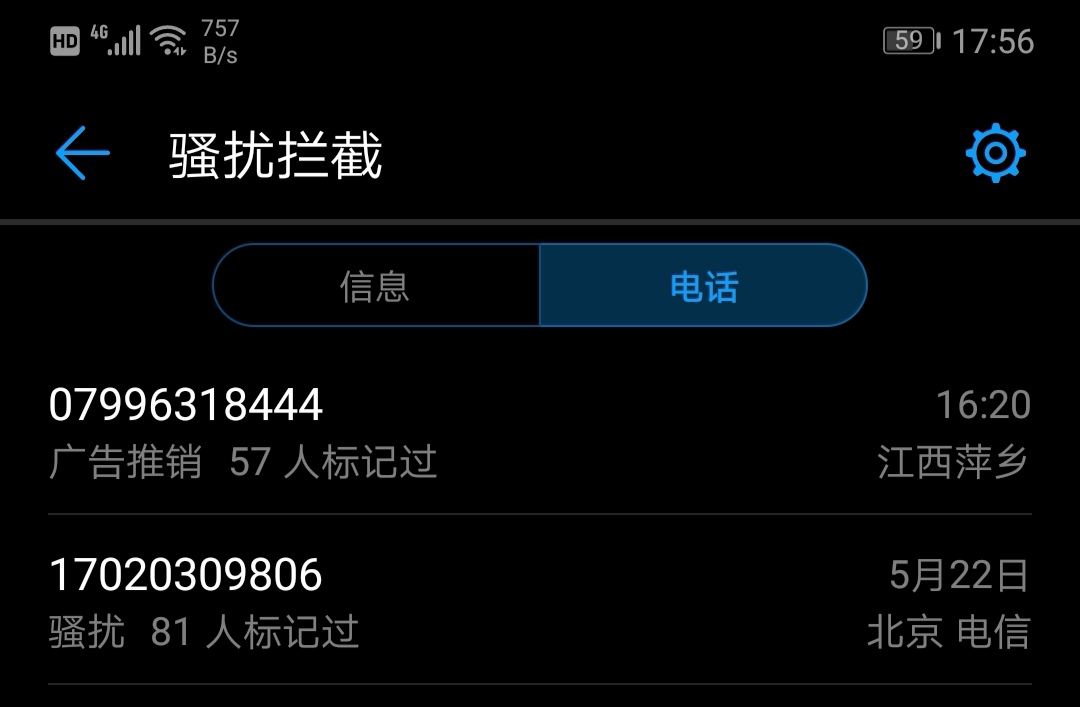Open blocked call from 17020309806
1080x707 pixels.
pos(540,602)
